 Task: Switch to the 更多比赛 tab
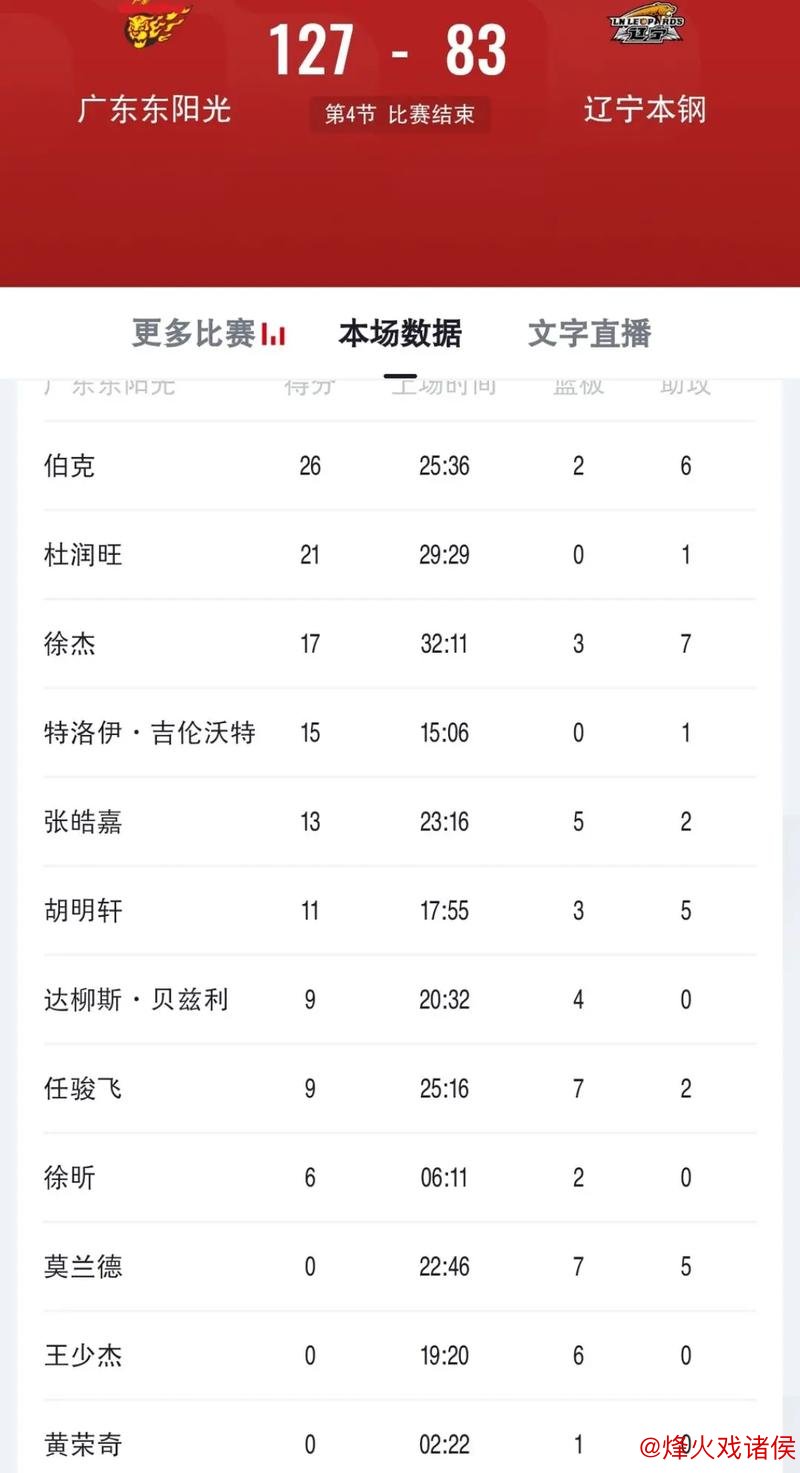click(x=192, y=333)
